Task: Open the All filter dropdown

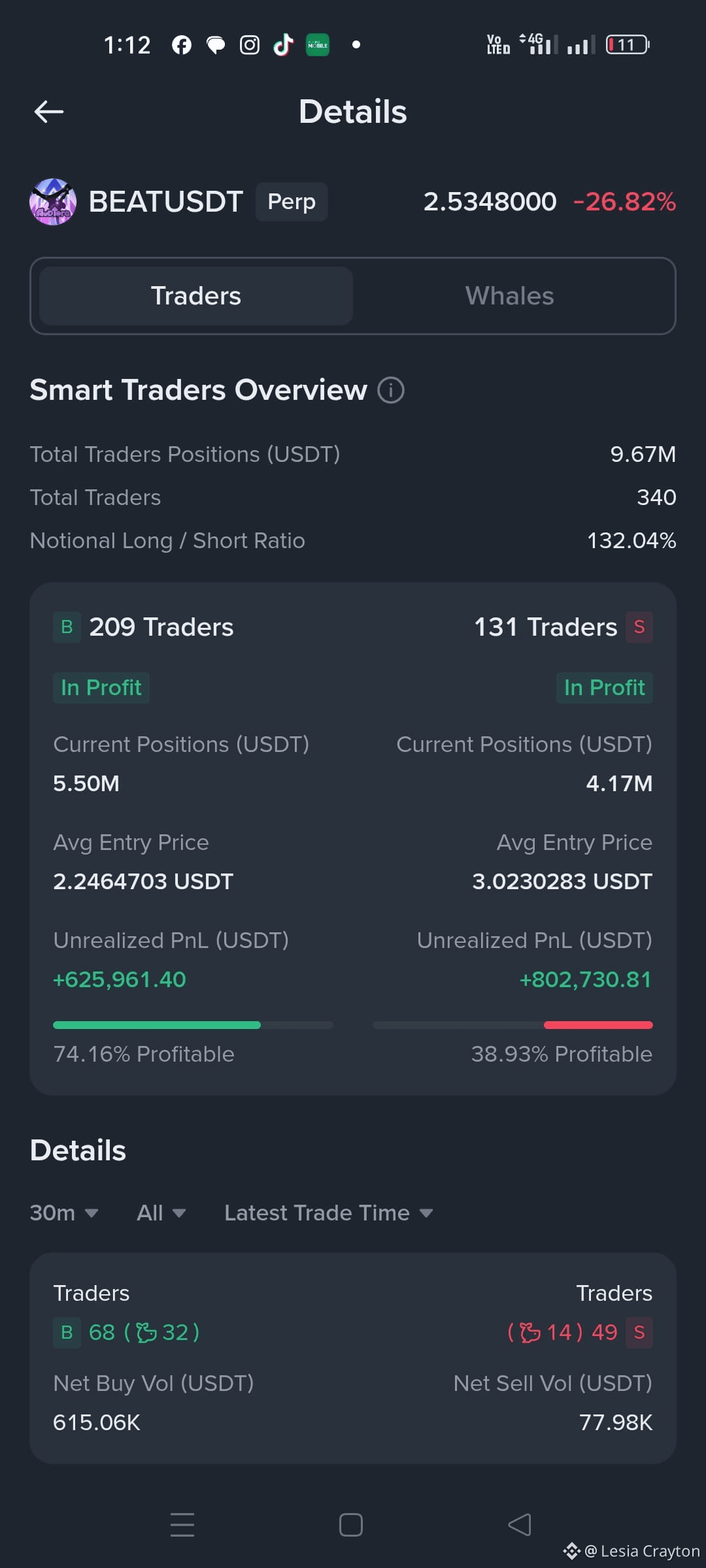Action: (x=161, y=1213)
